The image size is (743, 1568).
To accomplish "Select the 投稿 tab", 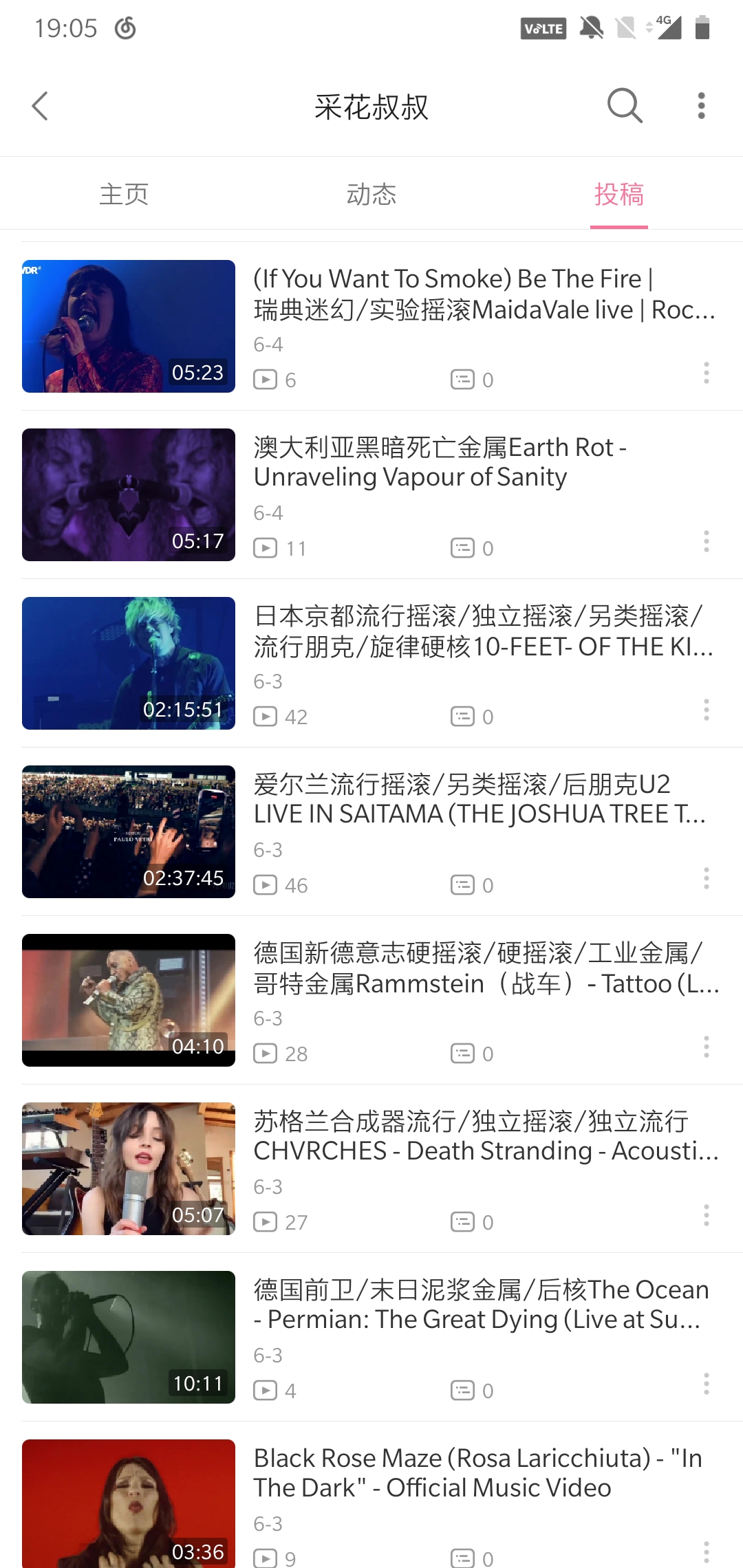I will [x=619, y=195].
